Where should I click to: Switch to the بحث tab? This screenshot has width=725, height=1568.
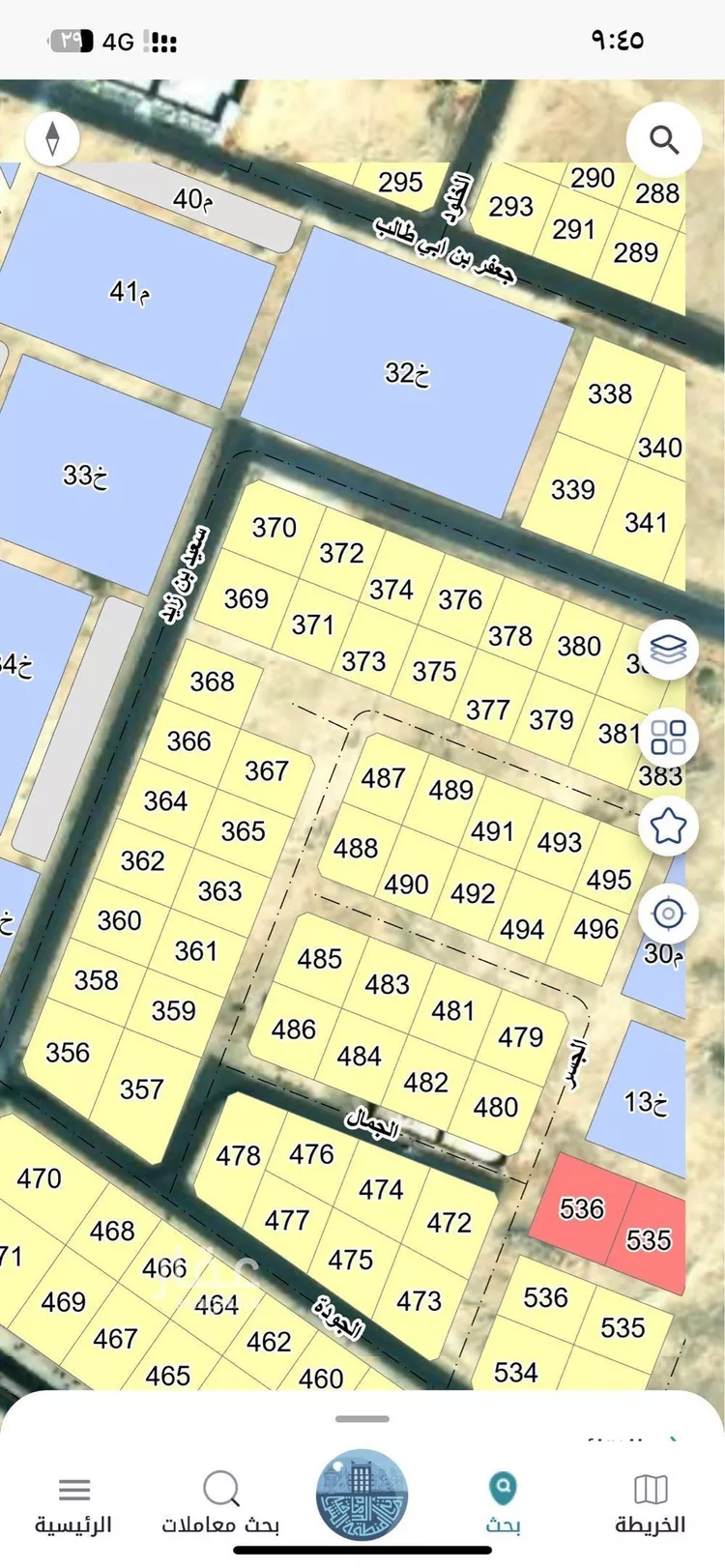coord(503,1503)
